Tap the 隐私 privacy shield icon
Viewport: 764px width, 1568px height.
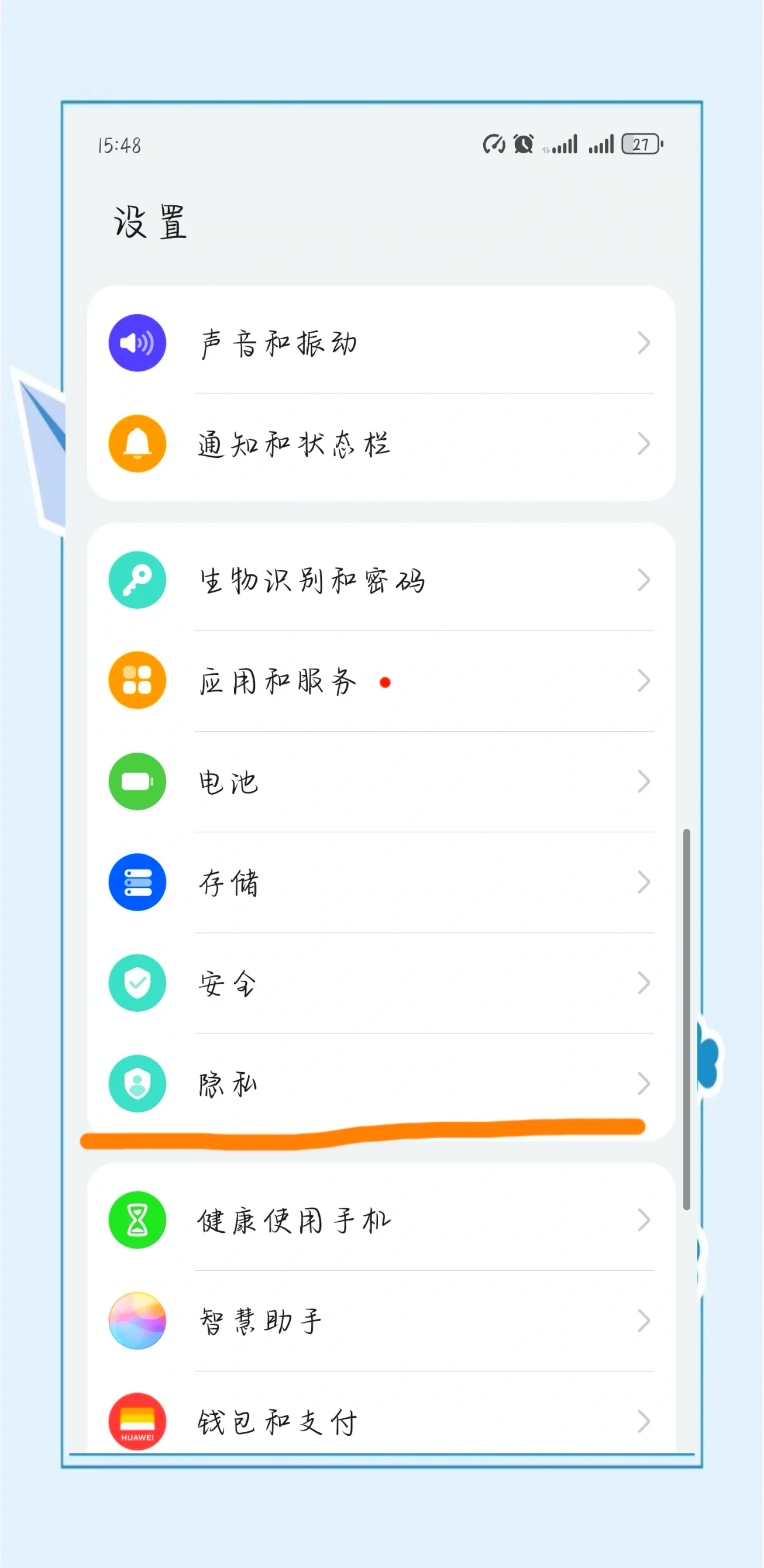137,1084
